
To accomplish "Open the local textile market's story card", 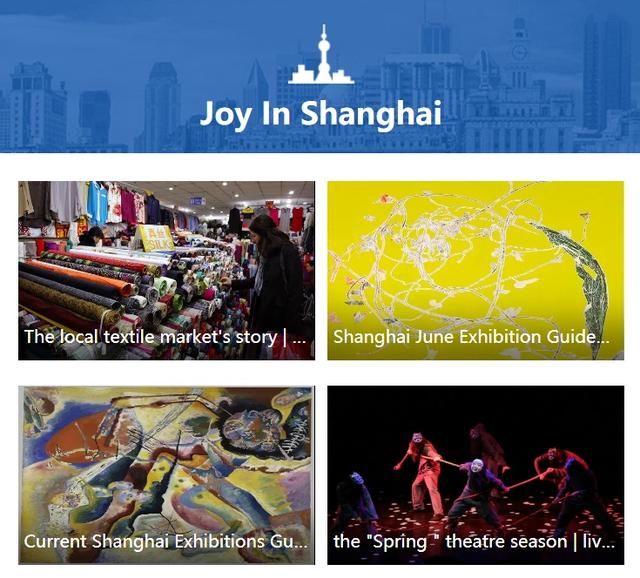I will 166,270.
